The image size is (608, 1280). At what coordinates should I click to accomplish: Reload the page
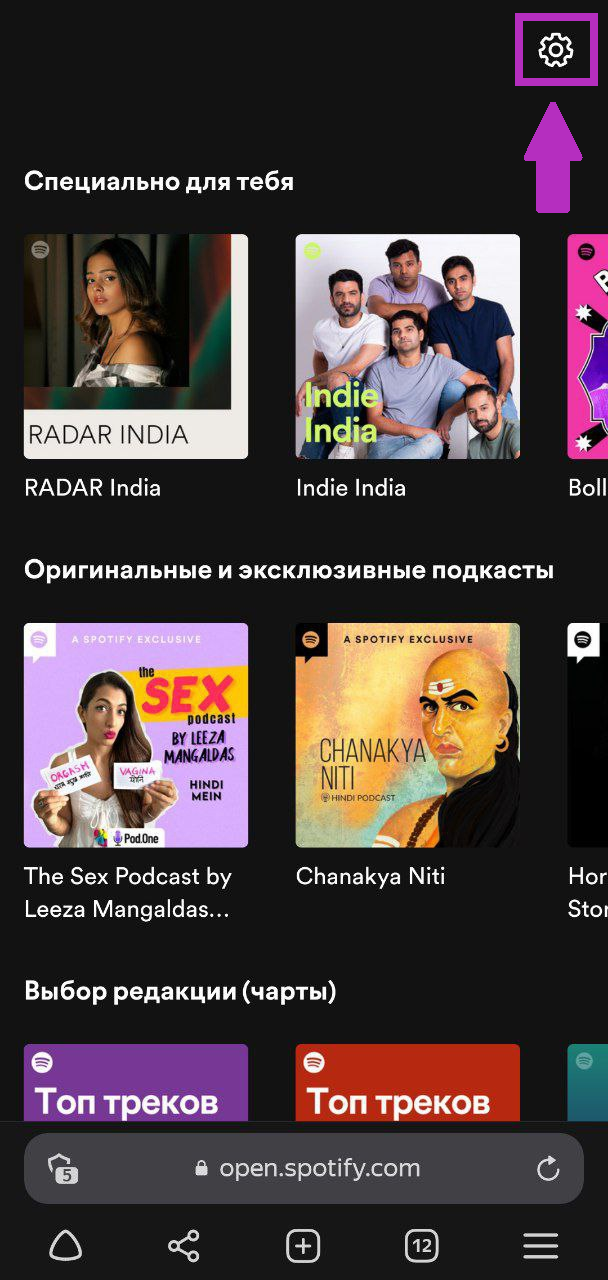point(548,1168)
